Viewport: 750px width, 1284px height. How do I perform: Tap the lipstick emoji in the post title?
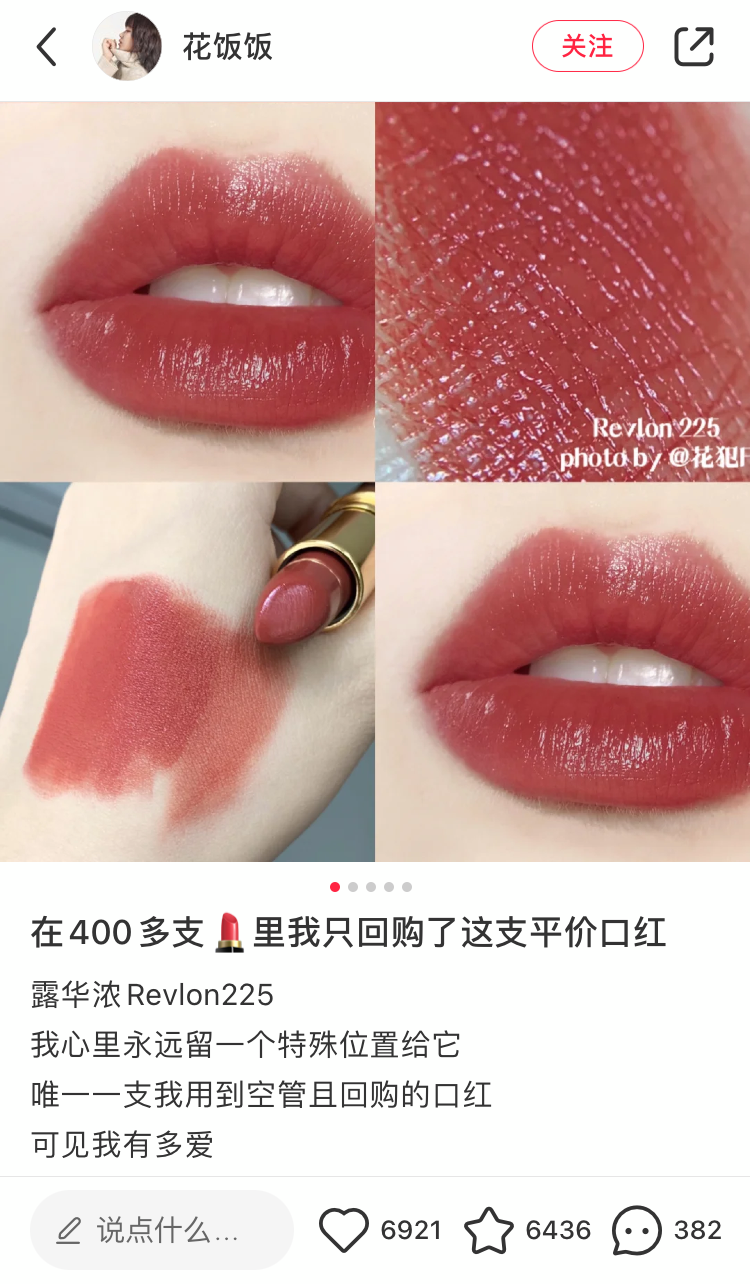pyautogui.click(x=232, y=932)
